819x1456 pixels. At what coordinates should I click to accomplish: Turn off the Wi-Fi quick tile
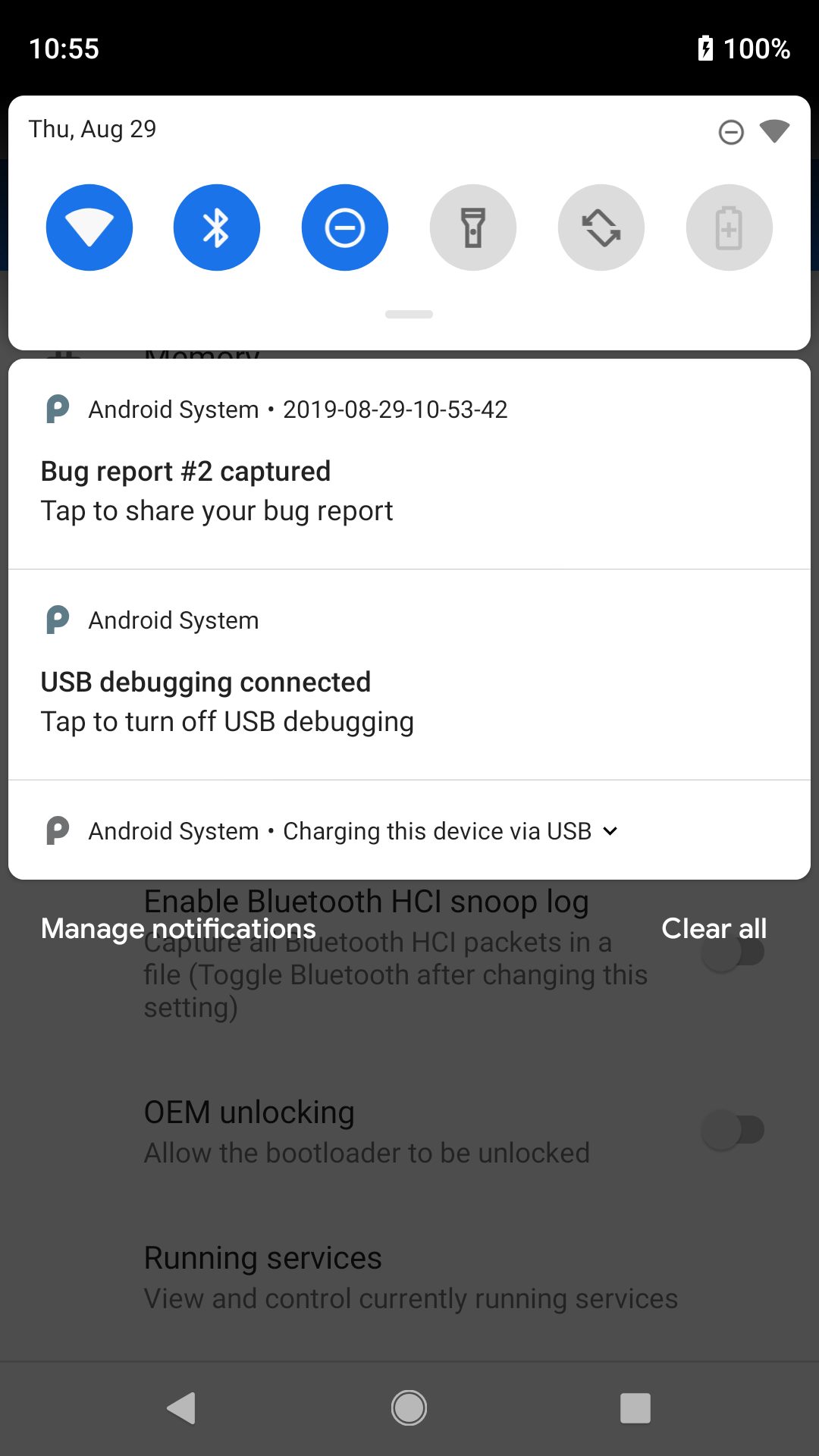point(89,227)
